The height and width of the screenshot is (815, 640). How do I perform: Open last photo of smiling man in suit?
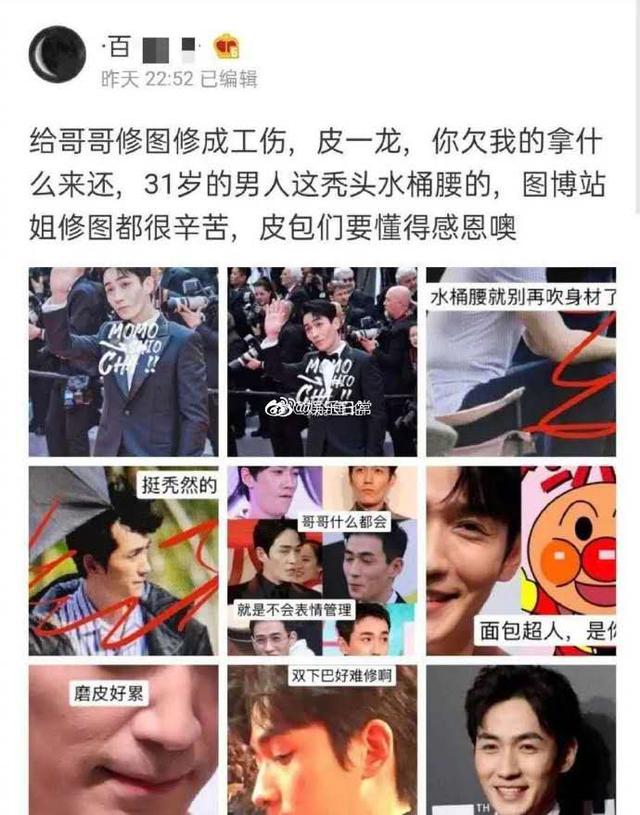coord(520,738)
